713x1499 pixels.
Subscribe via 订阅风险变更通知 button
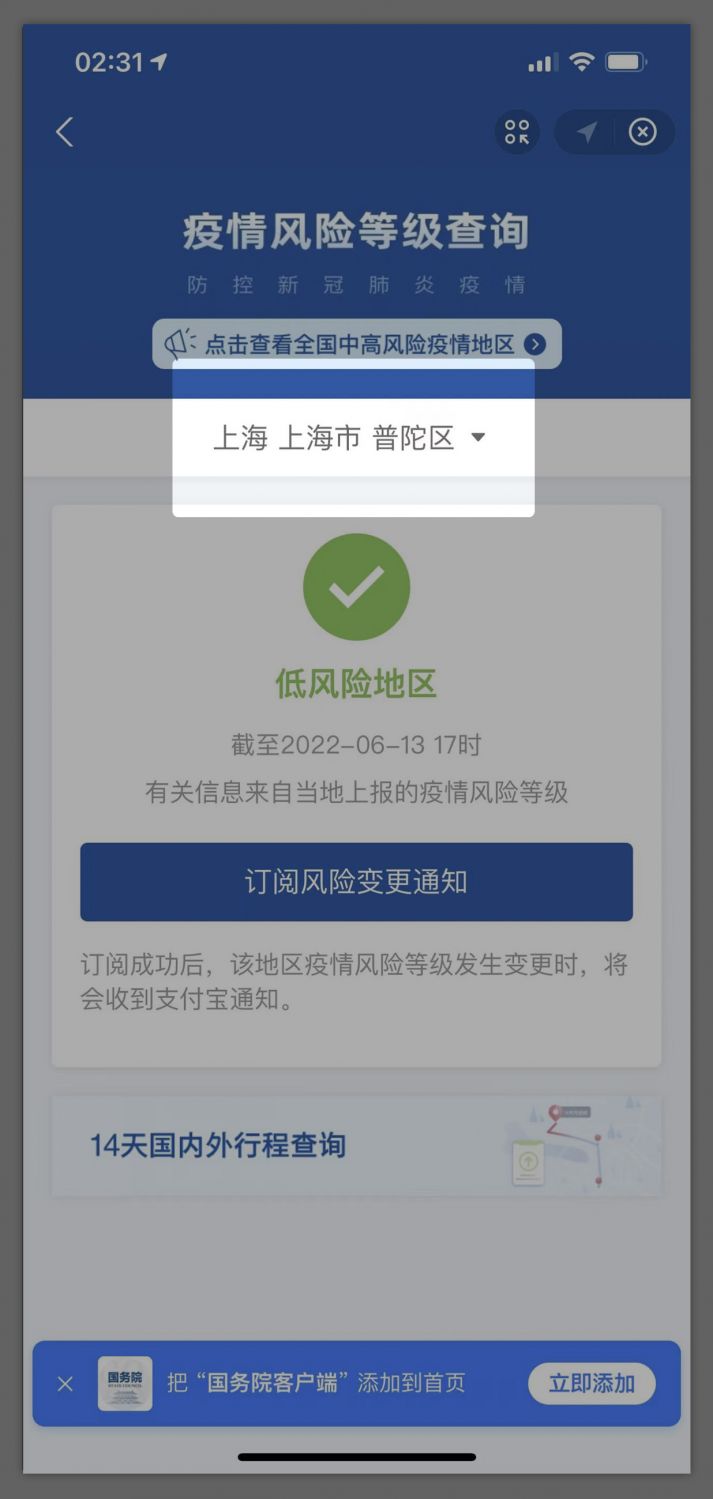(356, 881)
